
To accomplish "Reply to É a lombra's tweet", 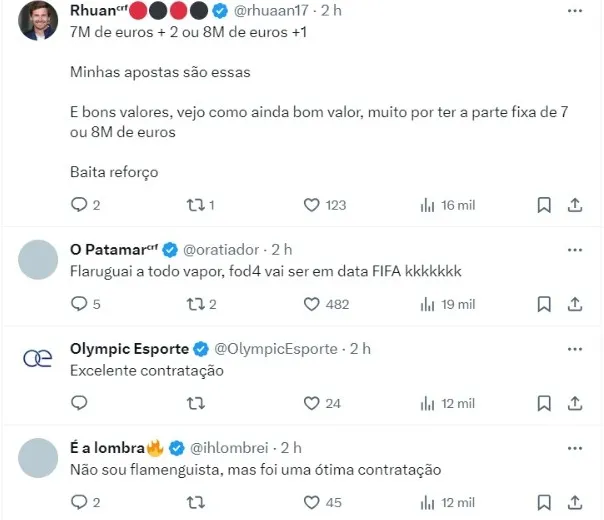I will point(80,502).
